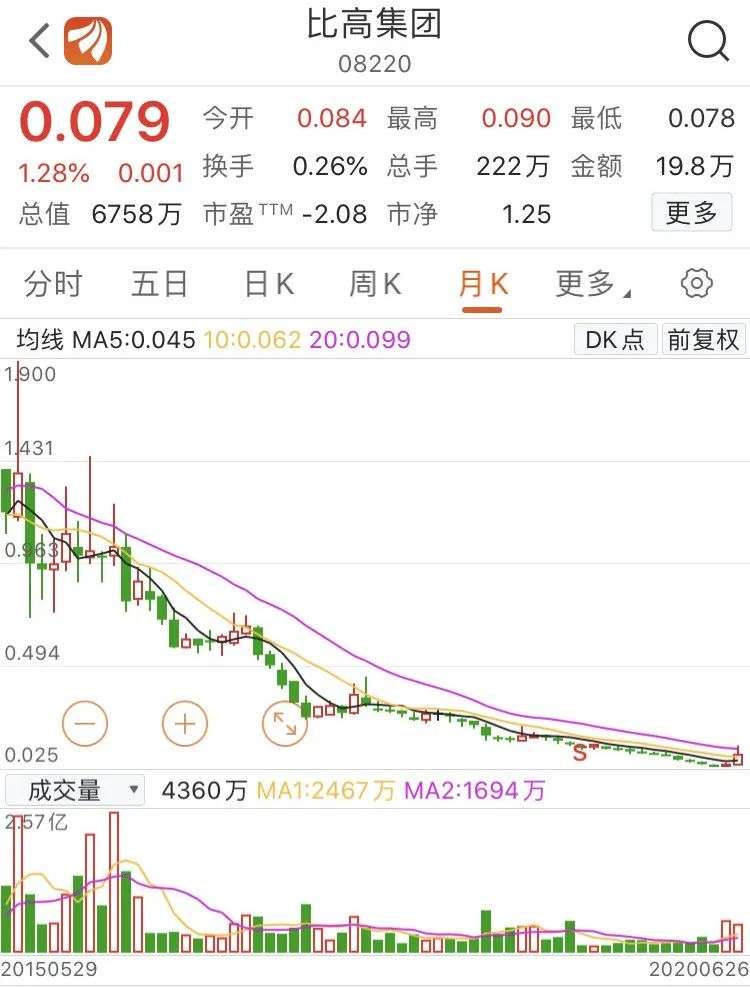Open chart settings gear
Screen dimensions: 750x987
(x=696, y=283)
